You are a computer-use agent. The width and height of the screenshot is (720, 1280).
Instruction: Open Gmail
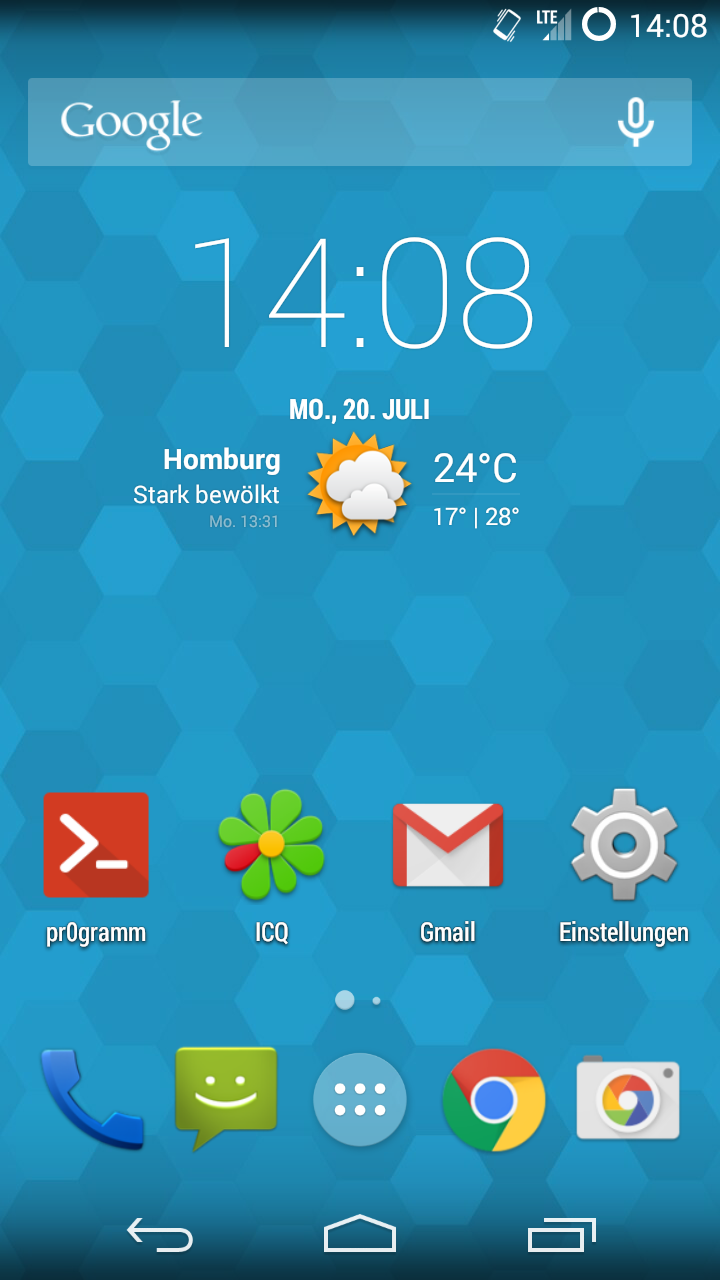(447, 846)
